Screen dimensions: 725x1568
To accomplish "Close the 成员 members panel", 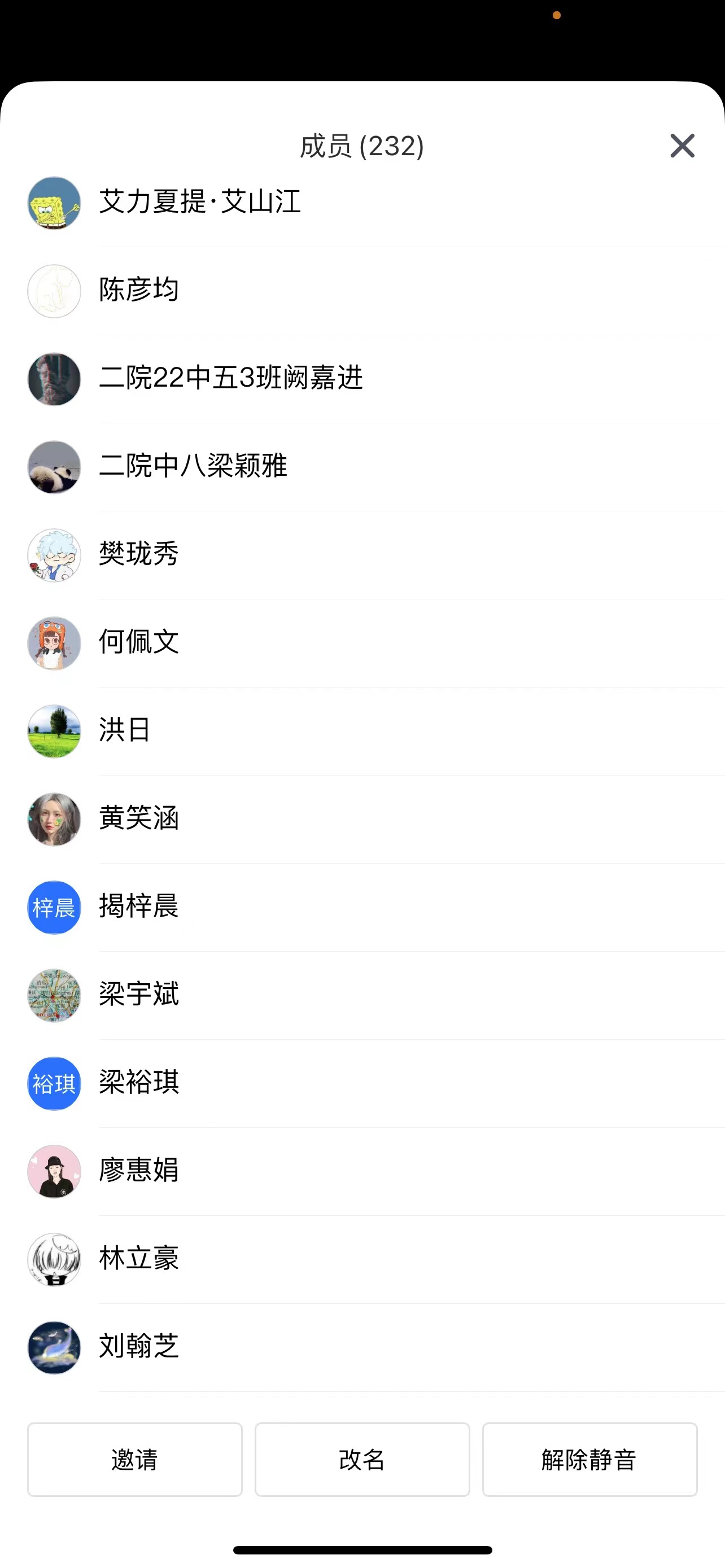I will tap(682, 146).
